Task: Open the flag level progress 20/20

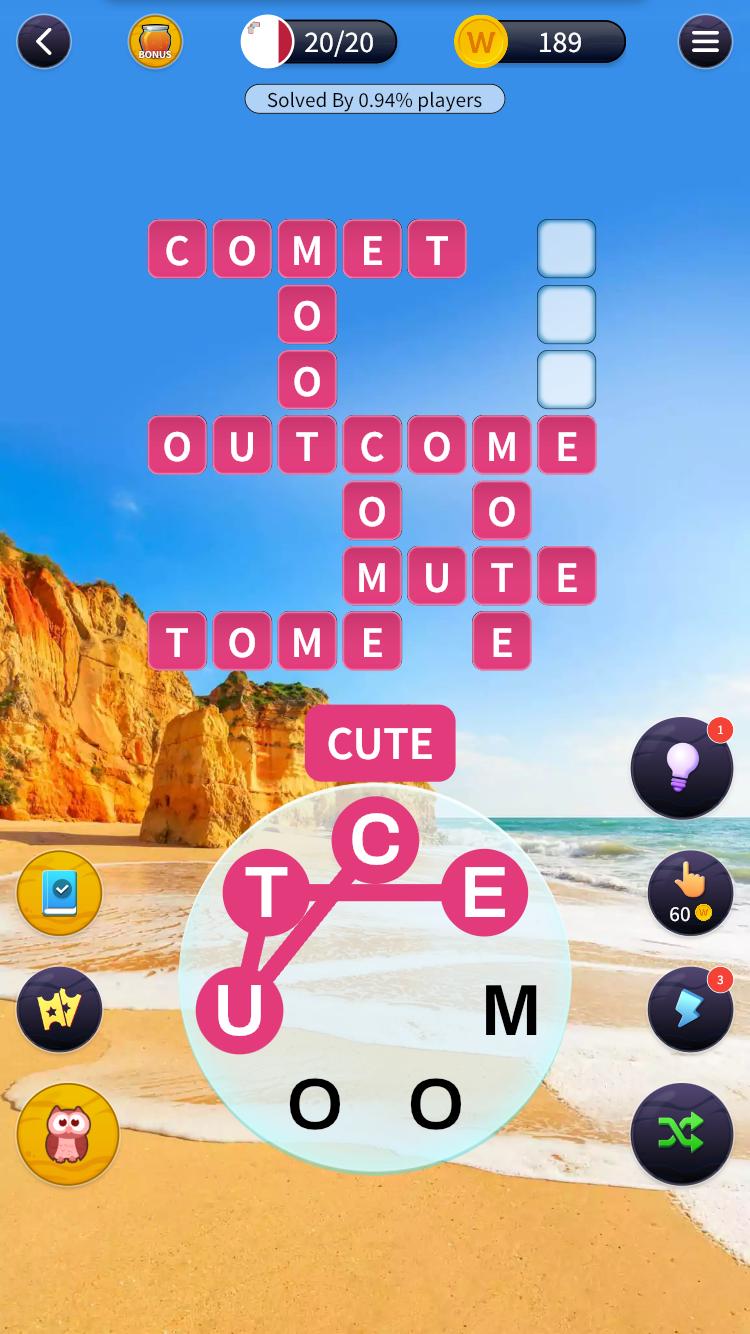Action: click(319, 42)
